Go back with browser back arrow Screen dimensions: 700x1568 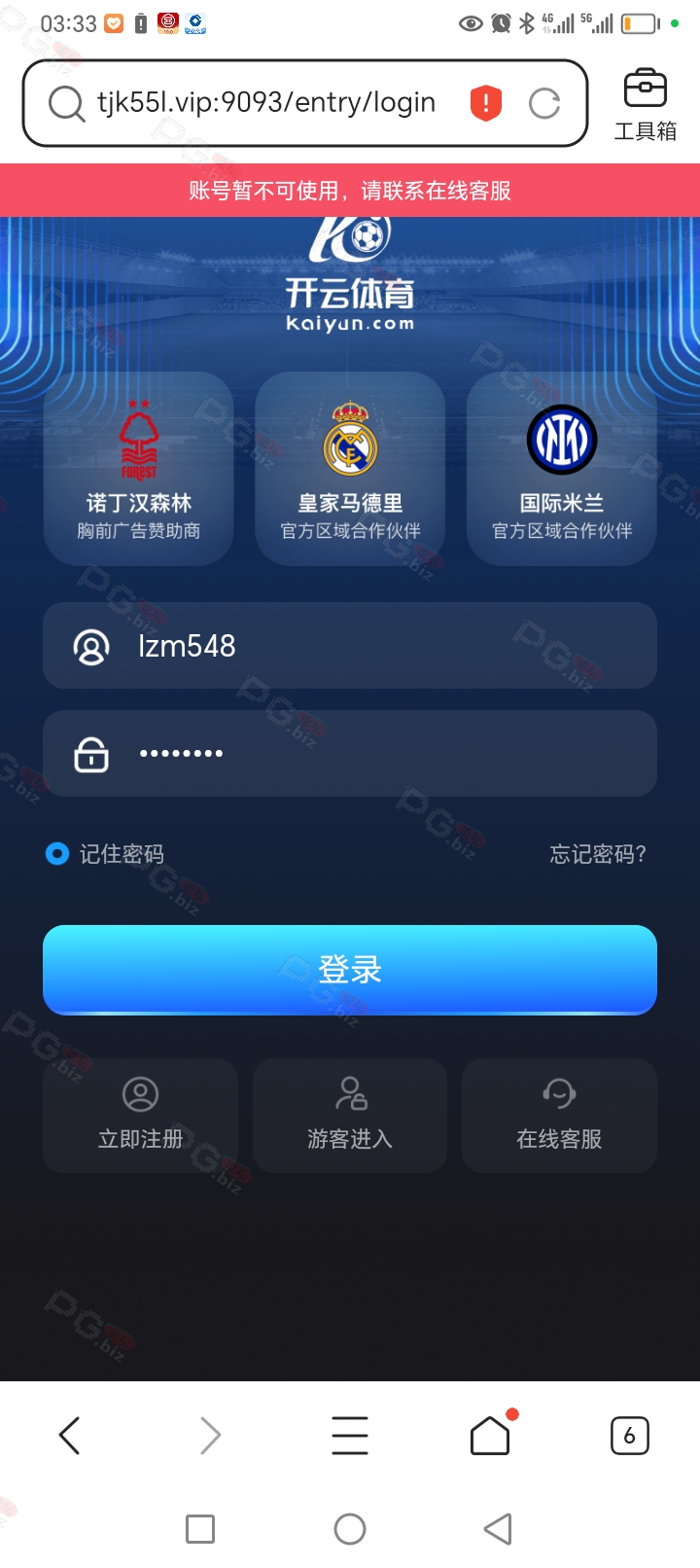point(69,1436)
